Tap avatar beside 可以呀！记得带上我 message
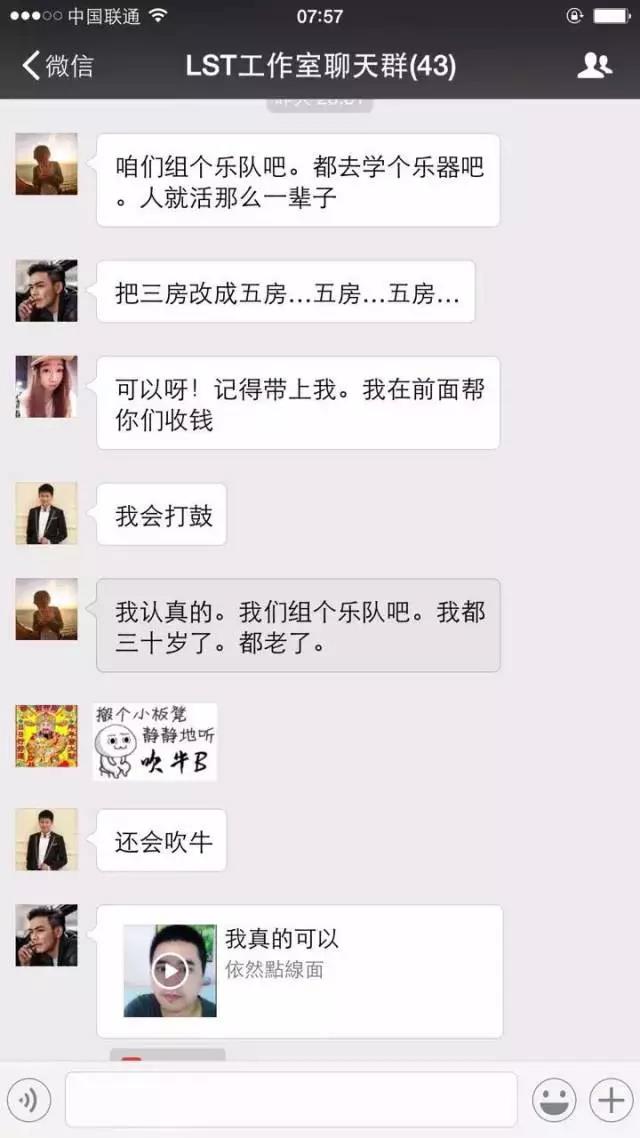Viewport: 640px width, 1138px height. (46, 386)
